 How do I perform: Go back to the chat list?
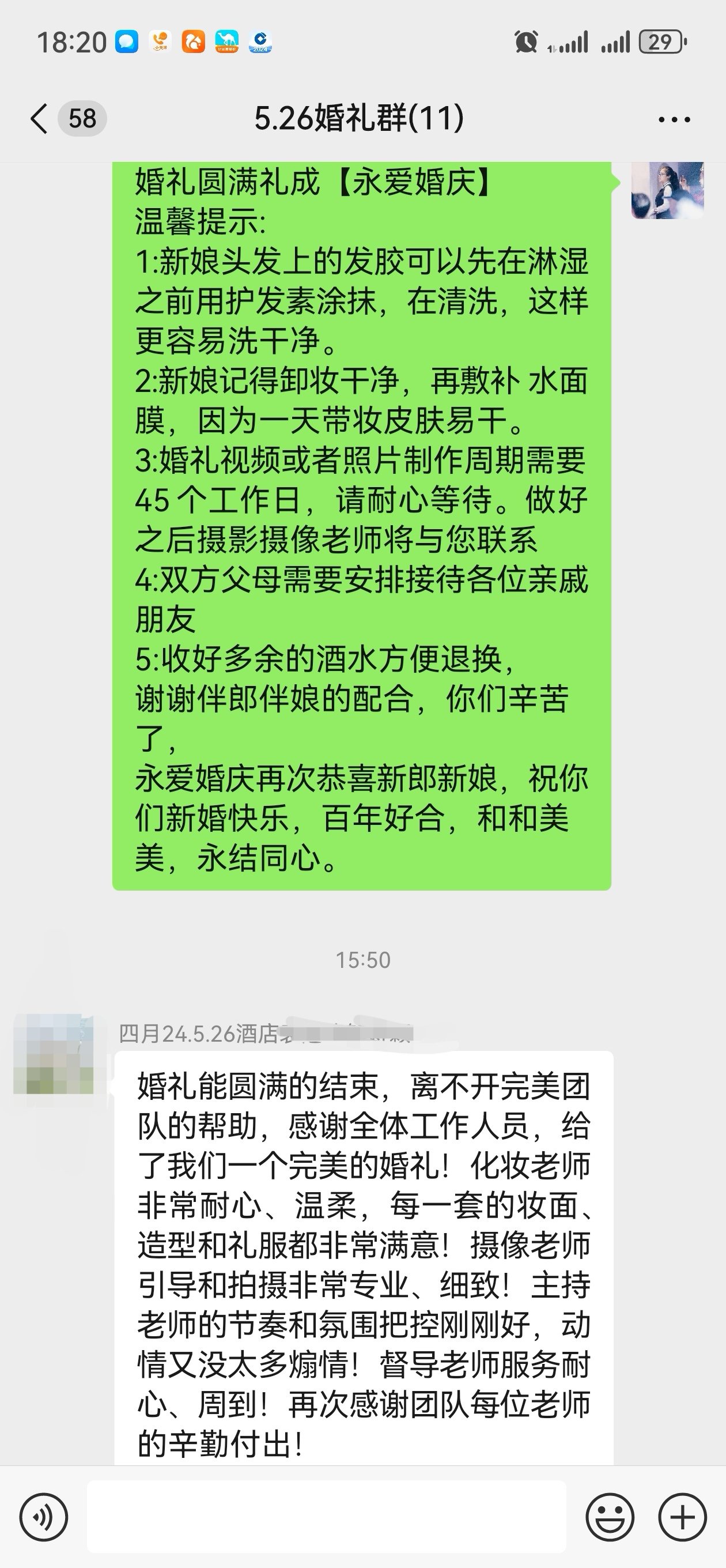tap(39, 118)
